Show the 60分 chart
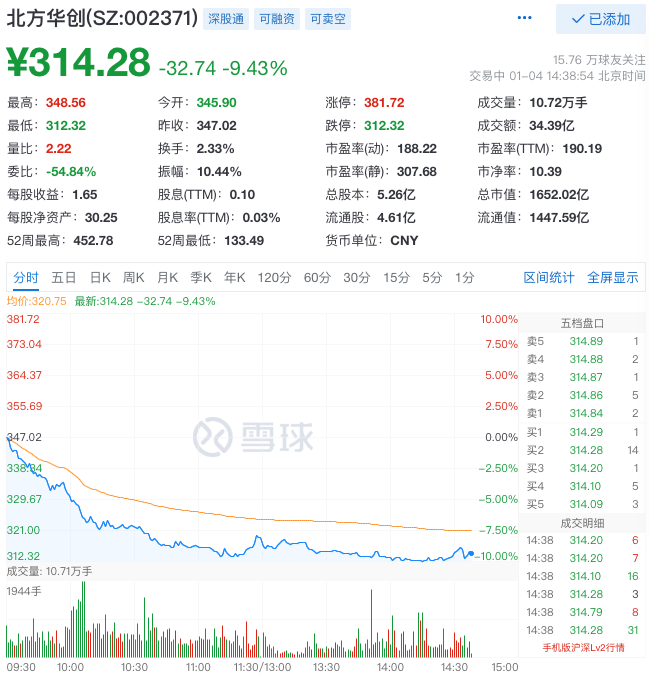Image resolution: width=649 pixels, height=680 pixels. 317,277
